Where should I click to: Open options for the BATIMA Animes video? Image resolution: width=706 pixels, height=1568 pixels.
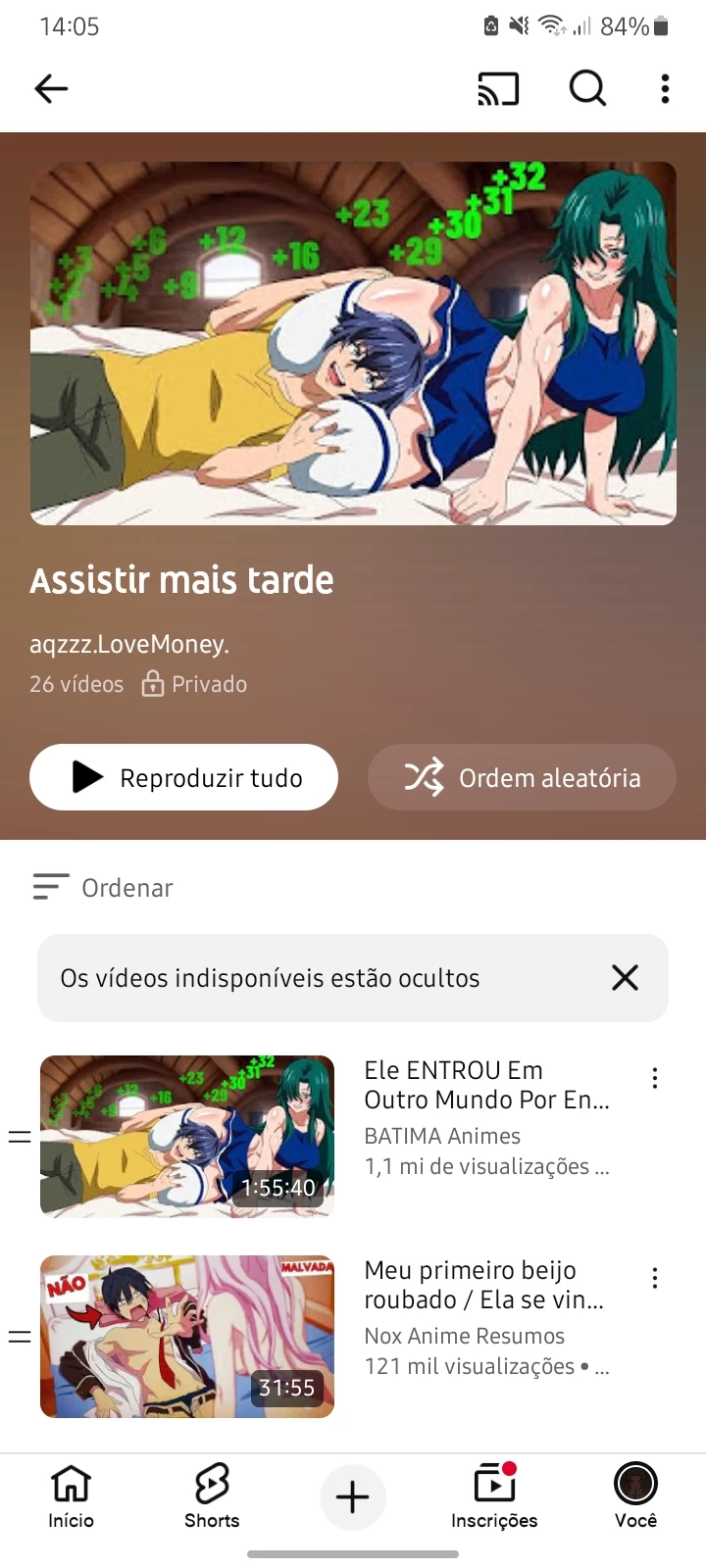click(655, 1079)
